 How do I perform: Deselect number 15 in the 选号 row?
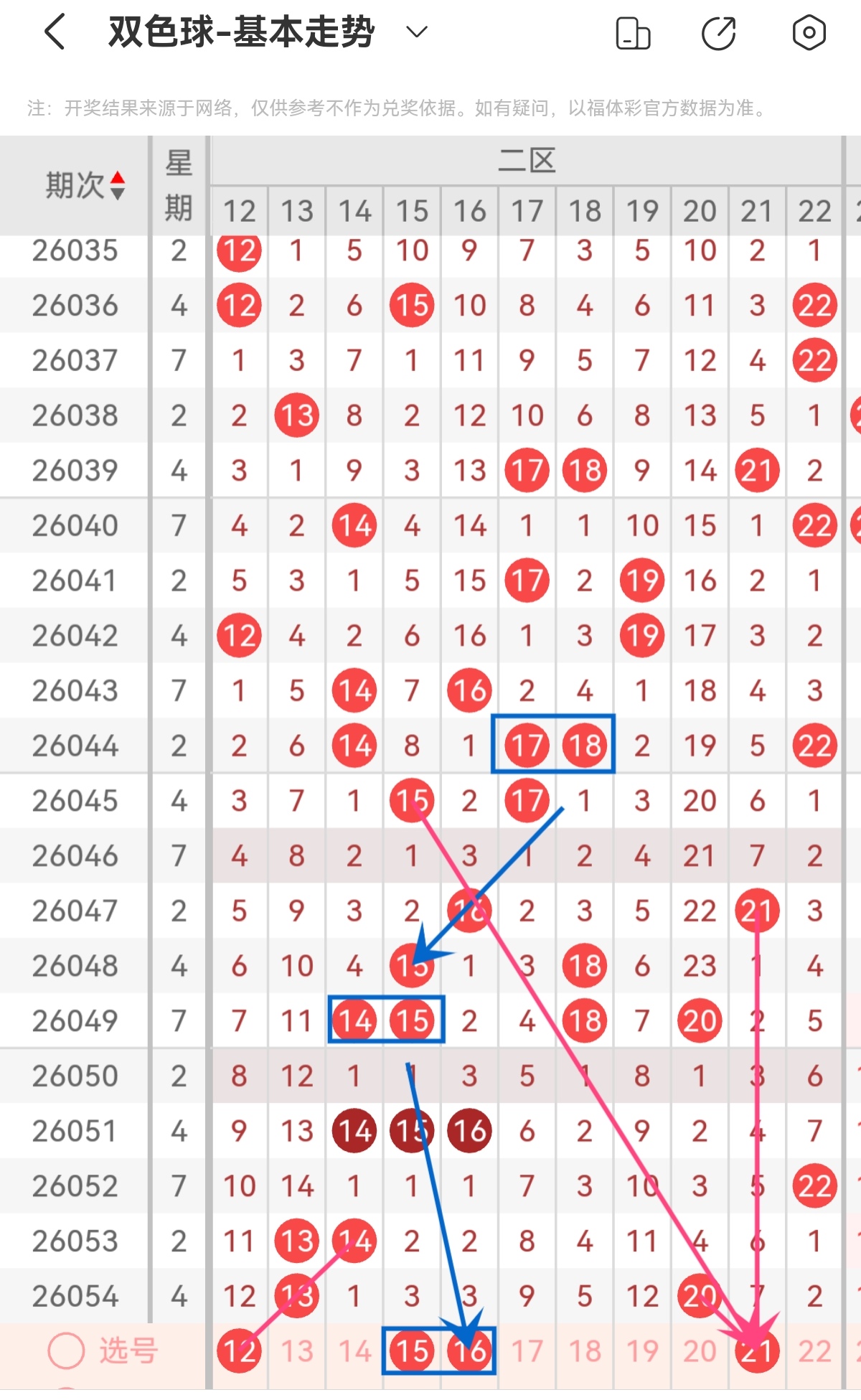coord(412,1351)
